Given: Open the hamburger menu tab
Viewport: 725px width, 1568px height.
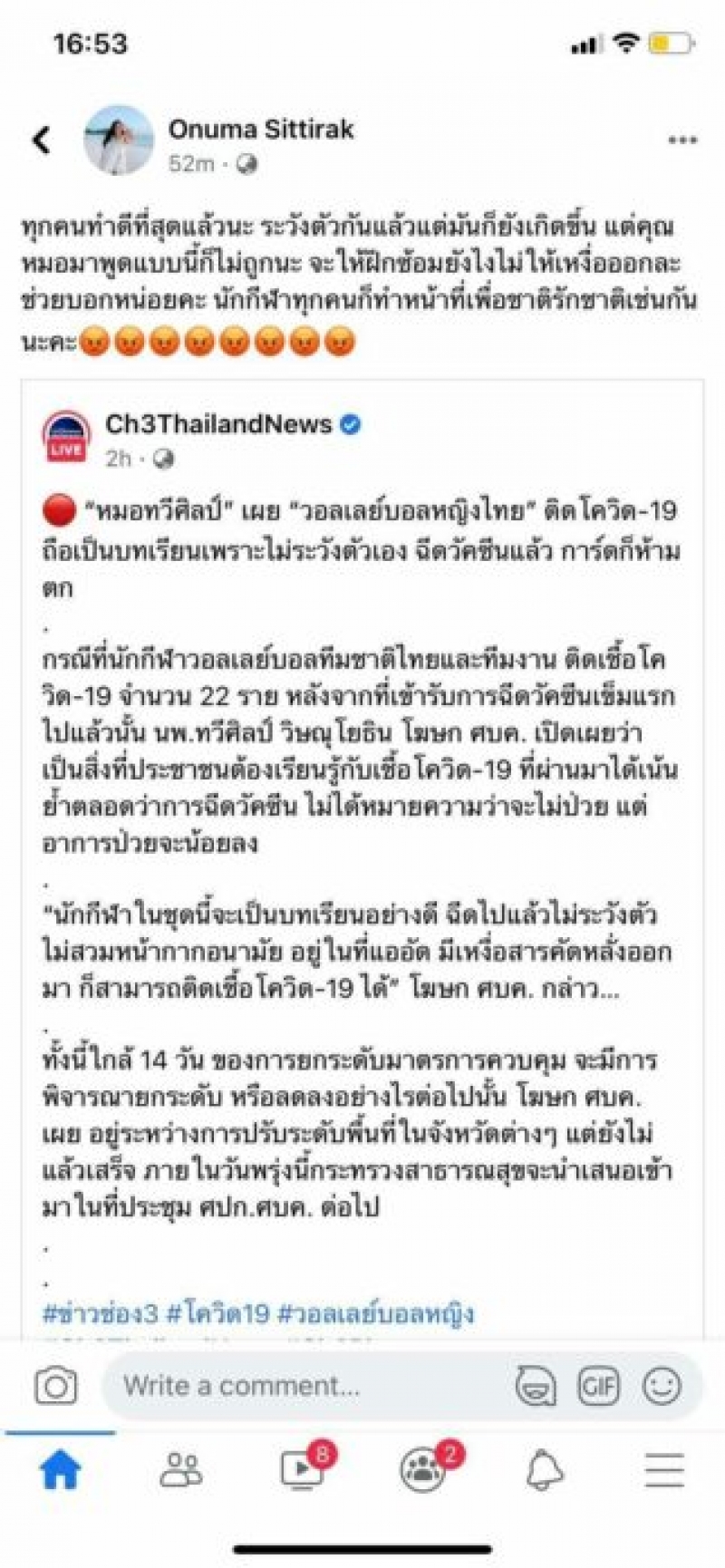Looking at the screenshot, I should click(x=664, y=1470).
